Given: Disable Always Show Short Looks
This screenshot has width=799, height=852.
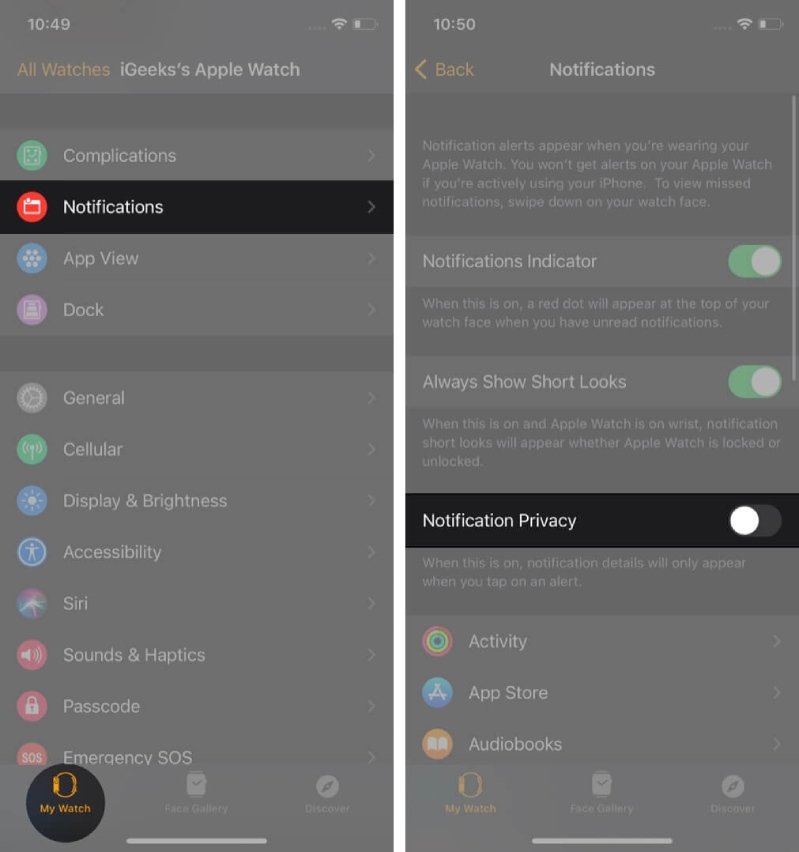Looking at the screenshot, I should point(754,382).
